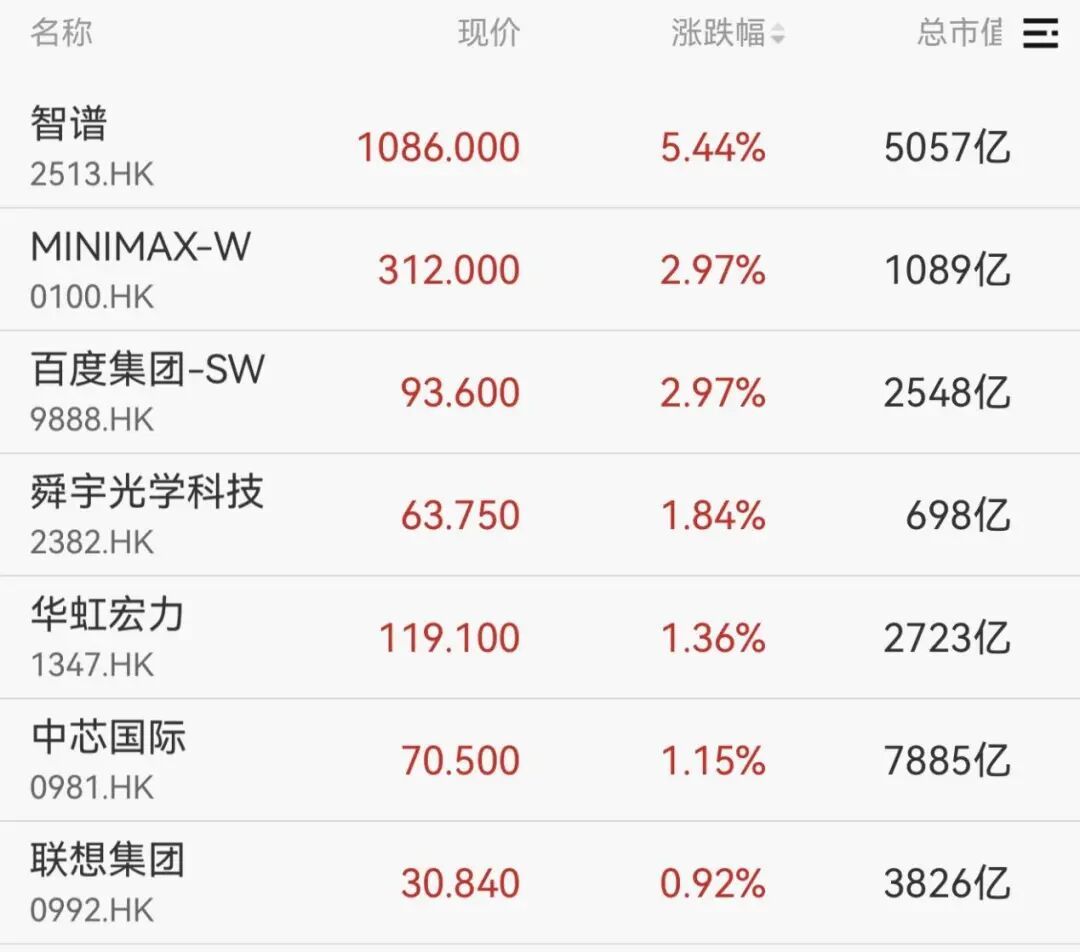Select 舜宇光学科技 2382.HK stock
Viewport: 1080px width, 952px height.
(x=540, y=515)
